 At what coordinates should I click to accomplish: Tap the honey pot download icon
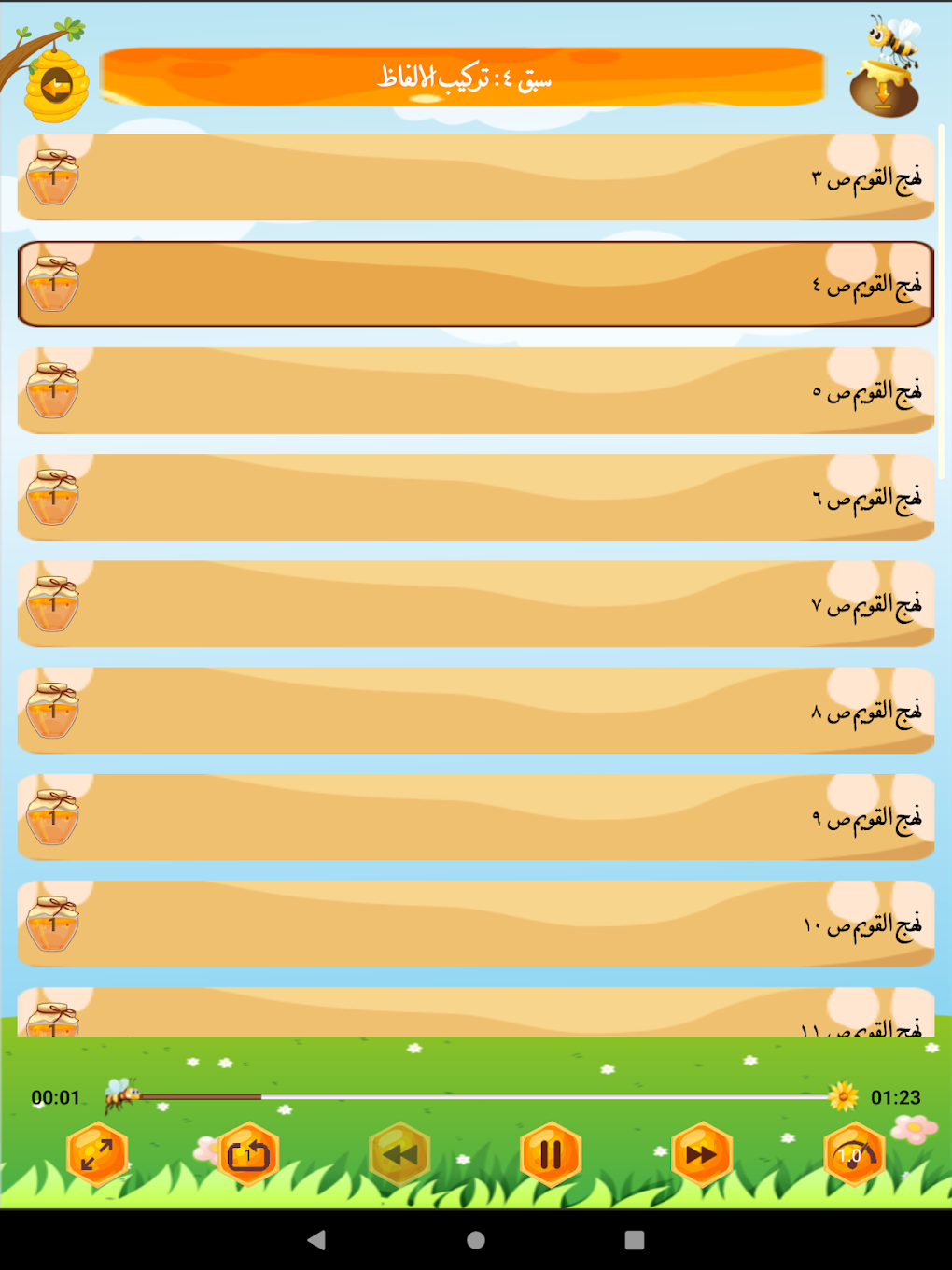pos(883,88)
